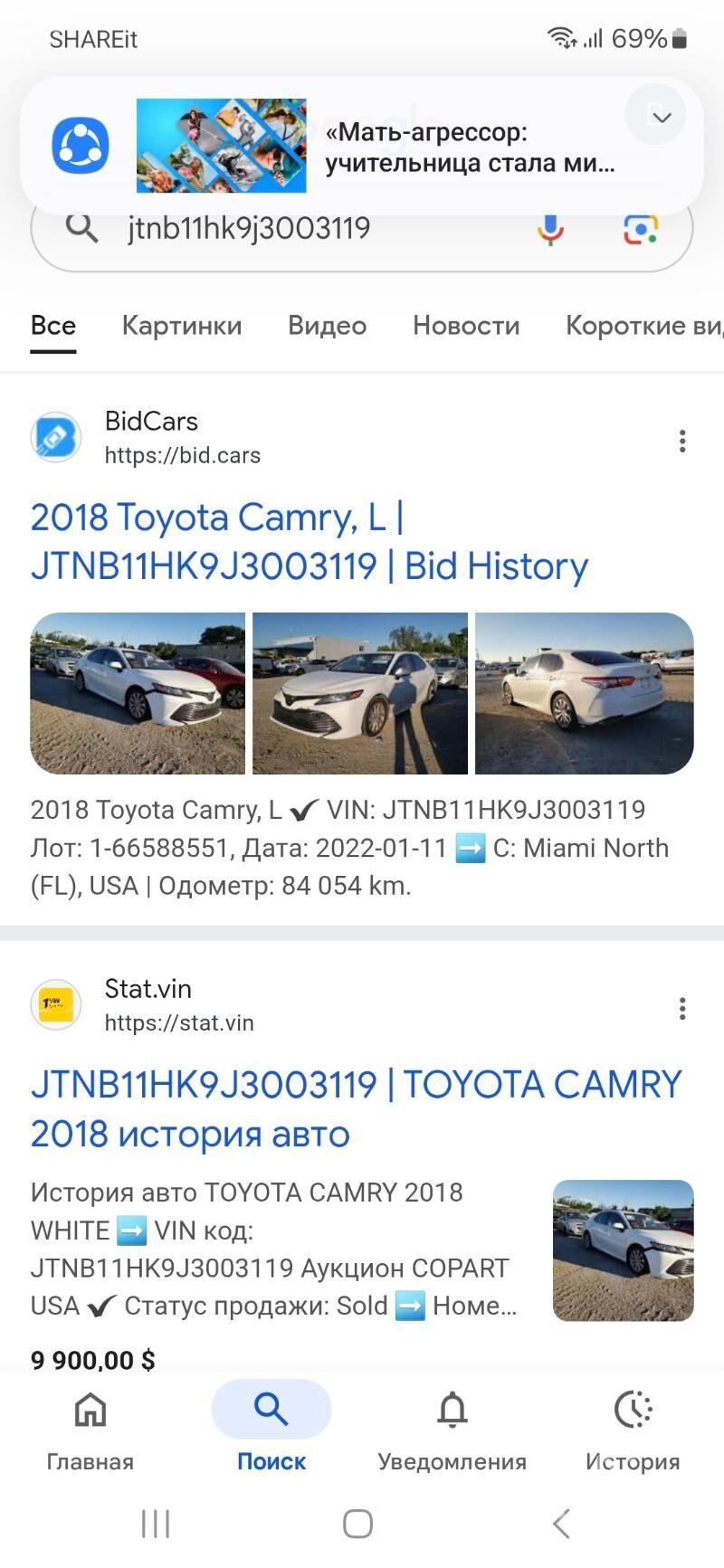The width and height of the screenshot is (724, 1568).
Task: Open the three-dot menu on the Stat.vin result
Action: point(681,1008)
